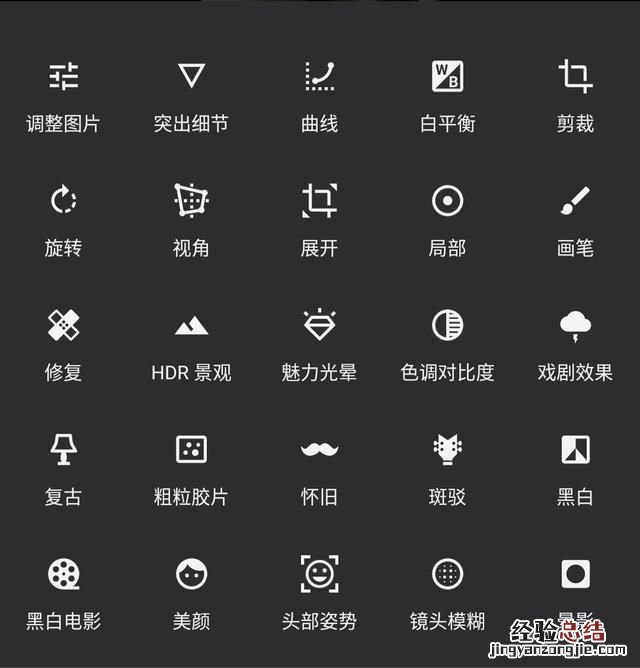640x668 pixels.
Task: Choose the 粗粒胶片 grainy film filter
Action: [x=191, y=449]
